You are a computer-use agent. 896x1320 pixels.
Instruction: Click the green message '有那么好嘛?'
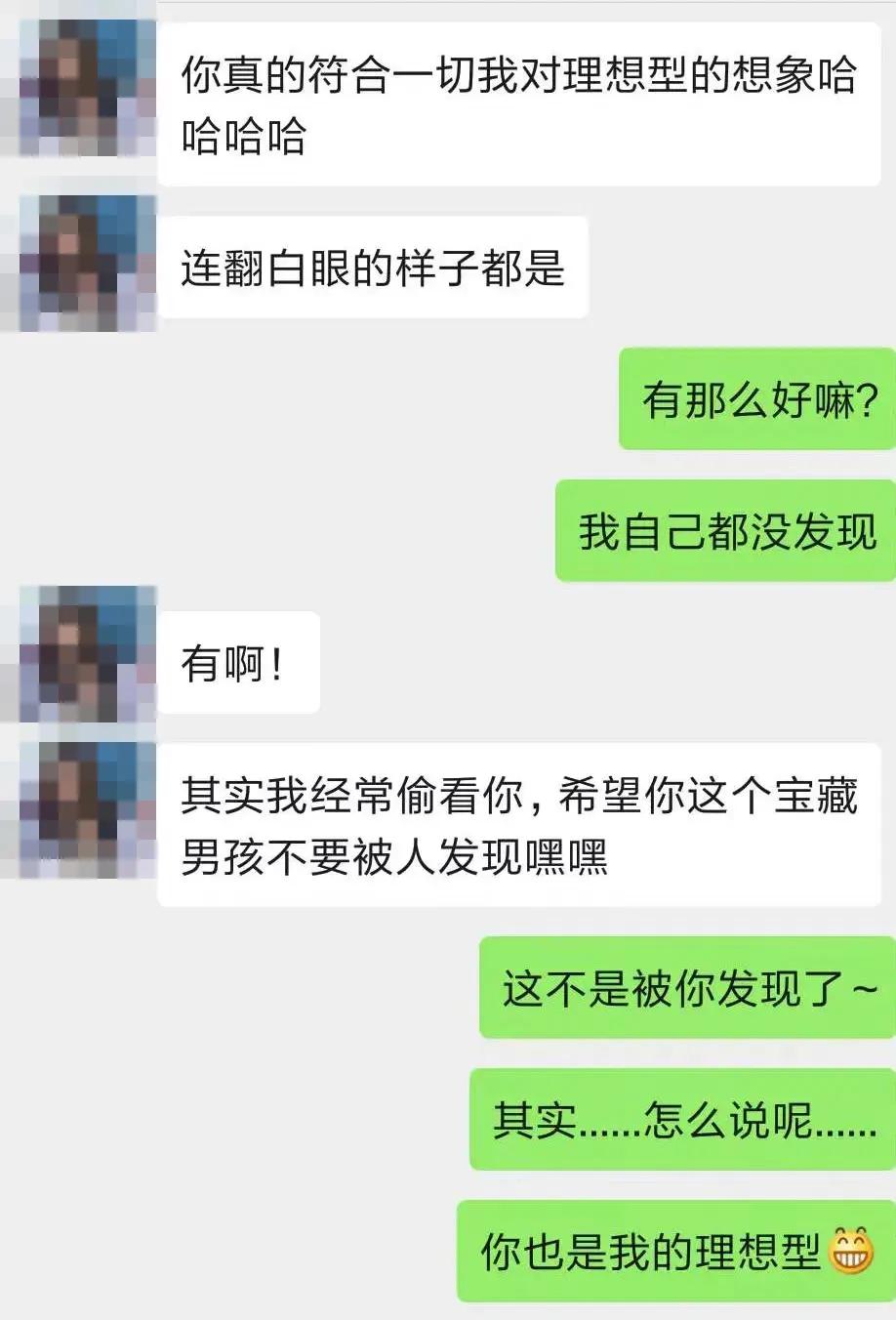coord(756,400)
